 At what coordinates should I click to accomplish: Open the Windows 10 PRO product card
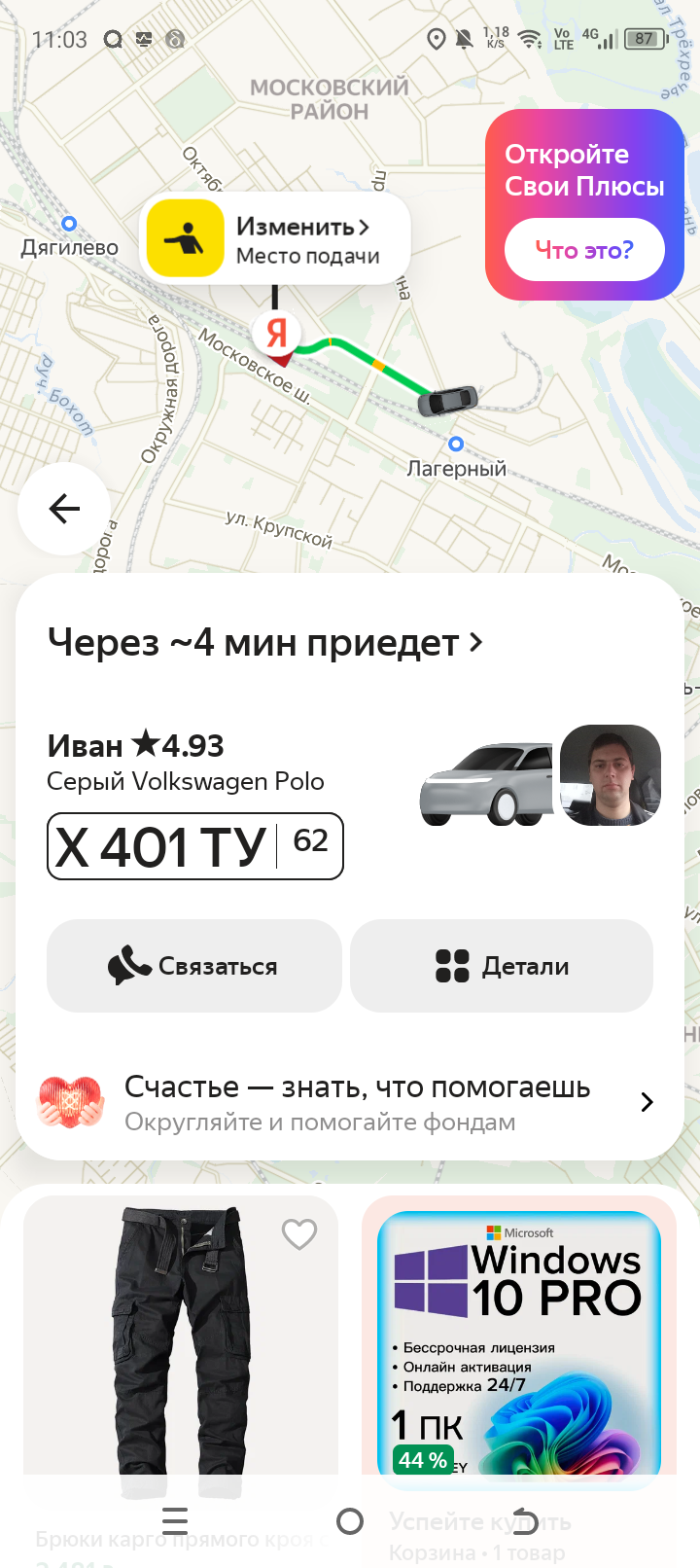pos(519,1352)
